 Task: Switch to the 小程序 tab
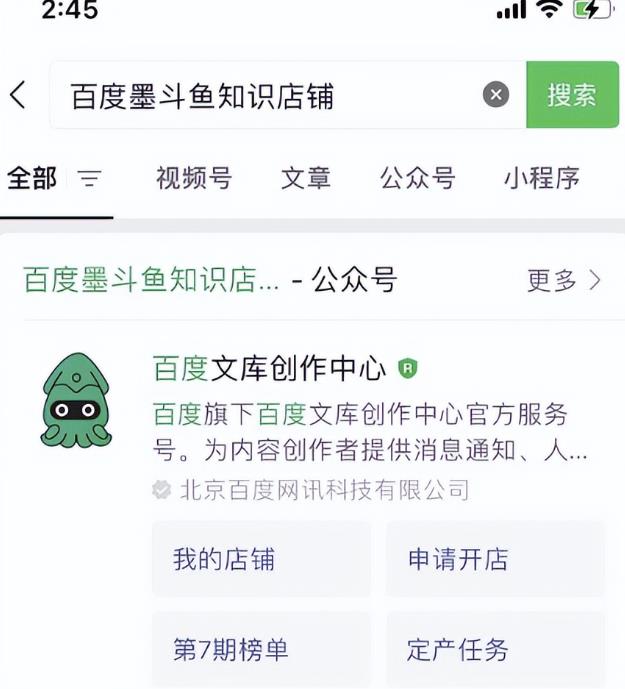coord(541,179)
